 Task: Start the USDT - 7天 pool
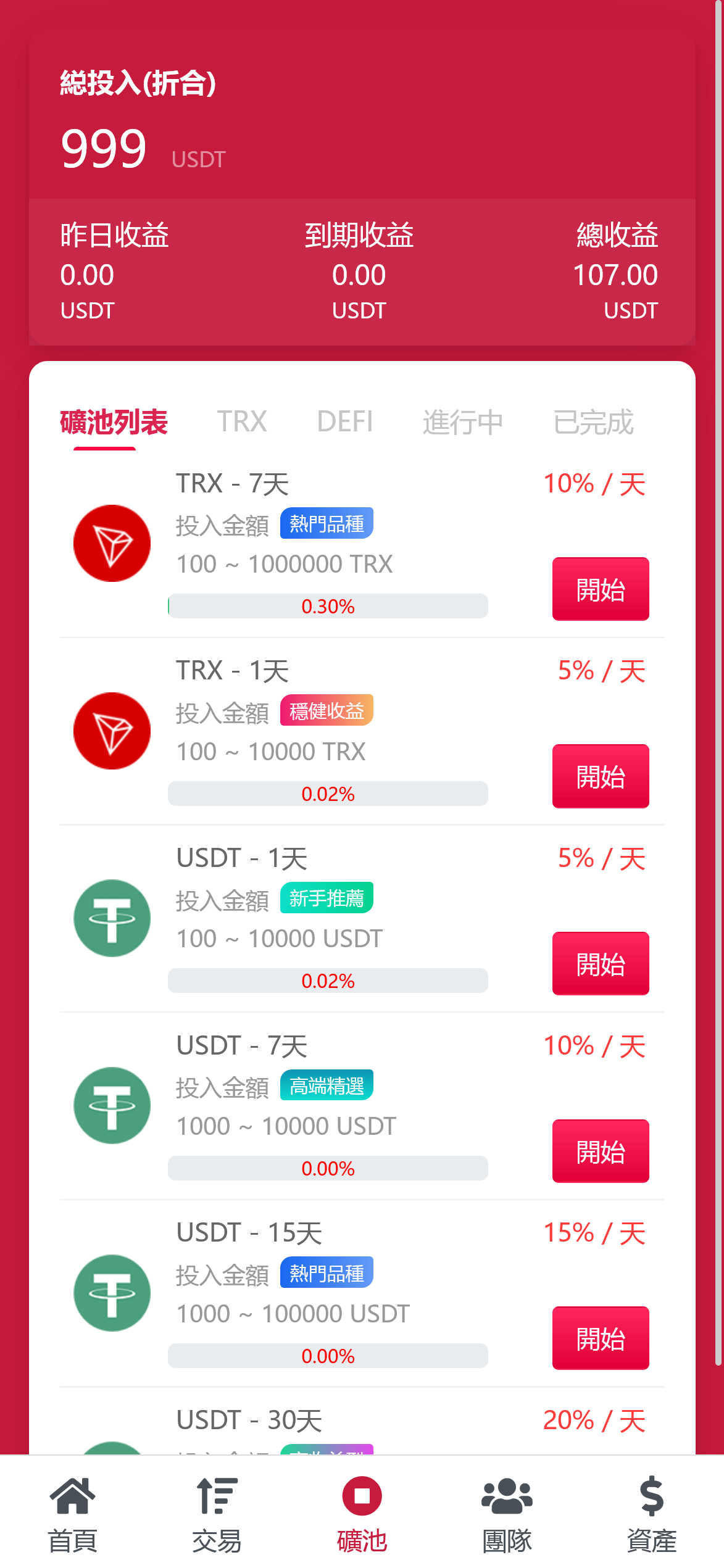(x=600, y=1151)
